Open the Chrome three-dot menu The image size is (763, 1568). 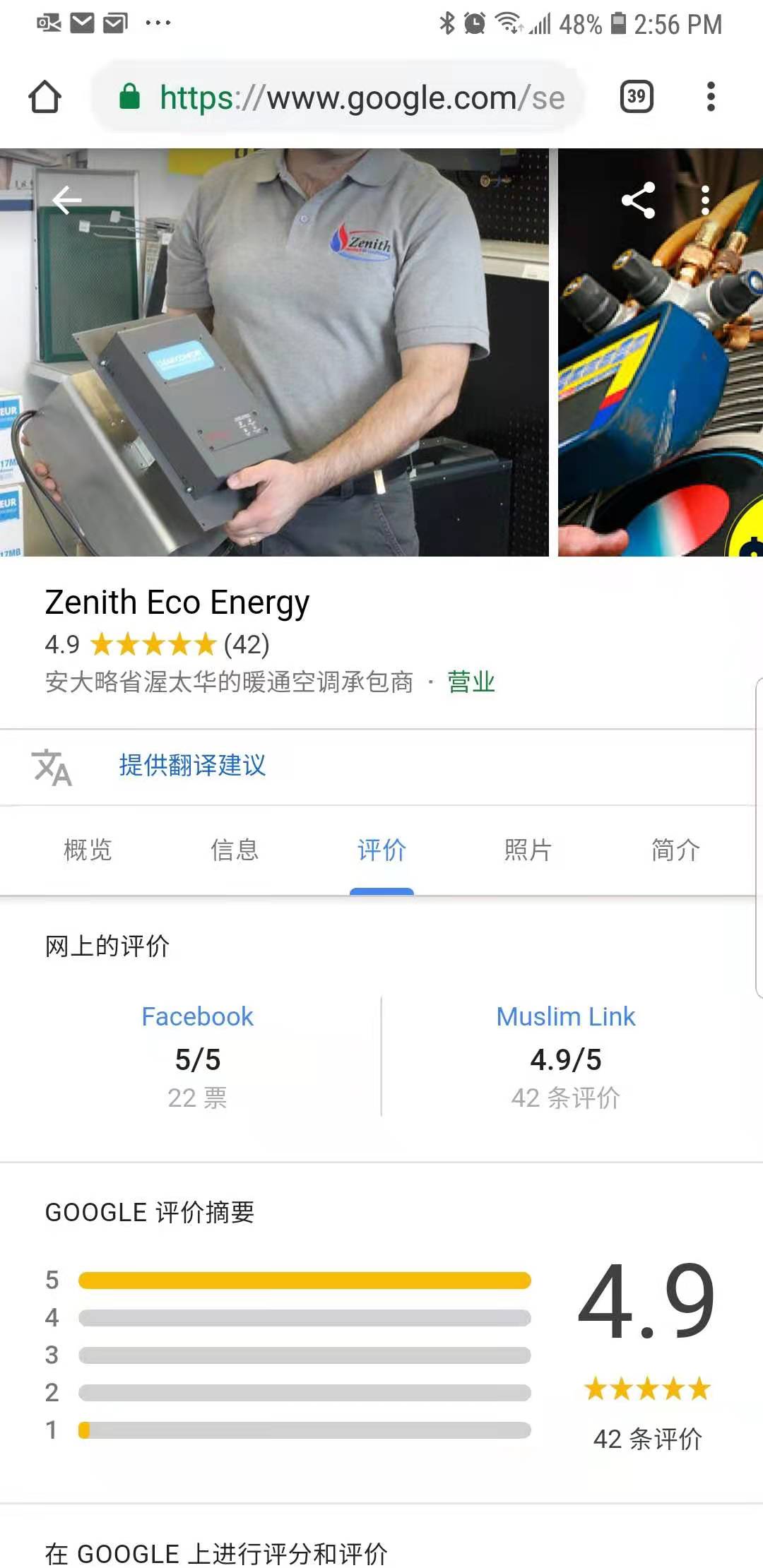(x=711, y=97)
